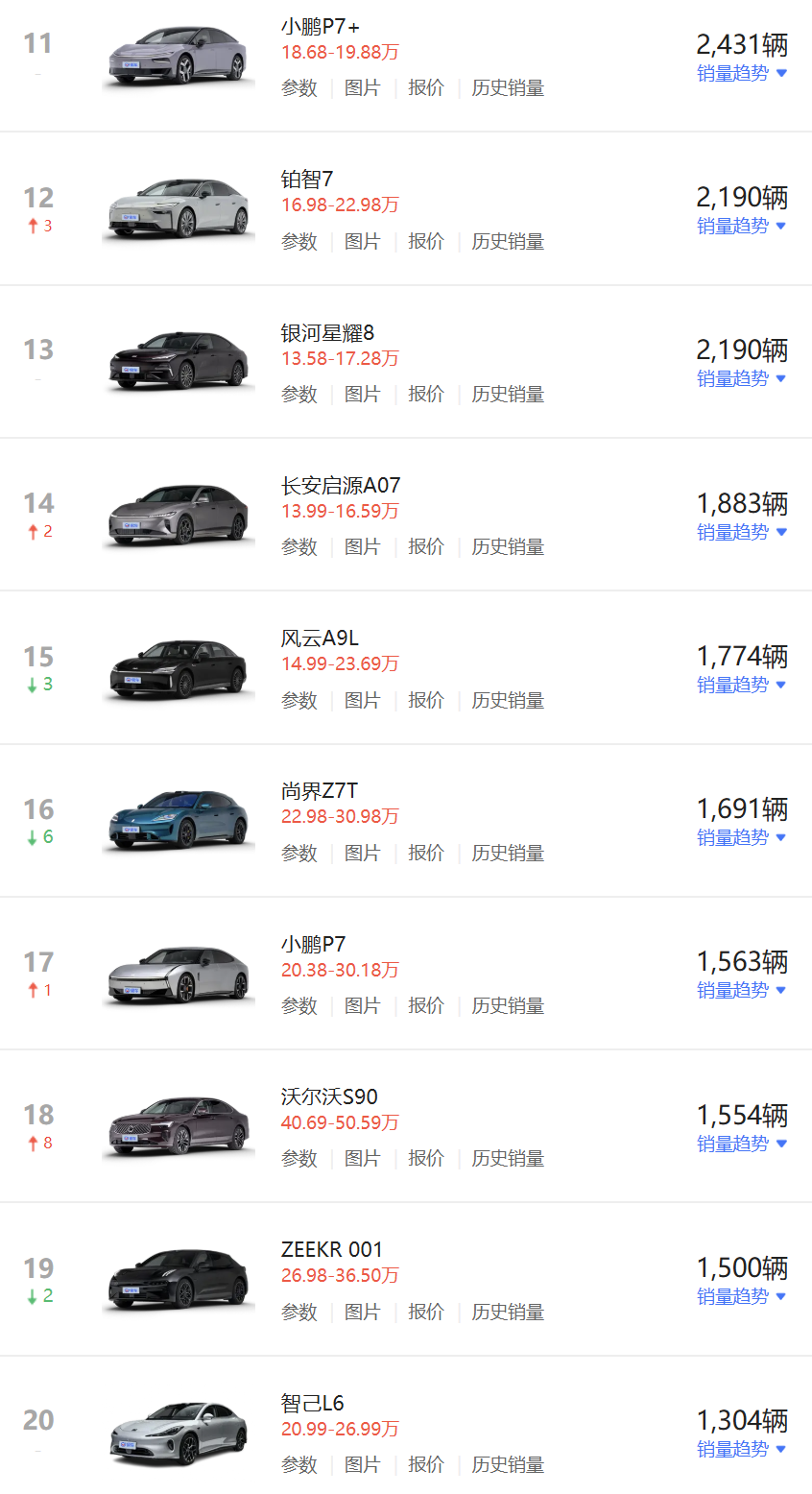Open 参数 for ZEEKR 001
Viewport: 812px width, 1494px height.
click(x=299, y=1312)
